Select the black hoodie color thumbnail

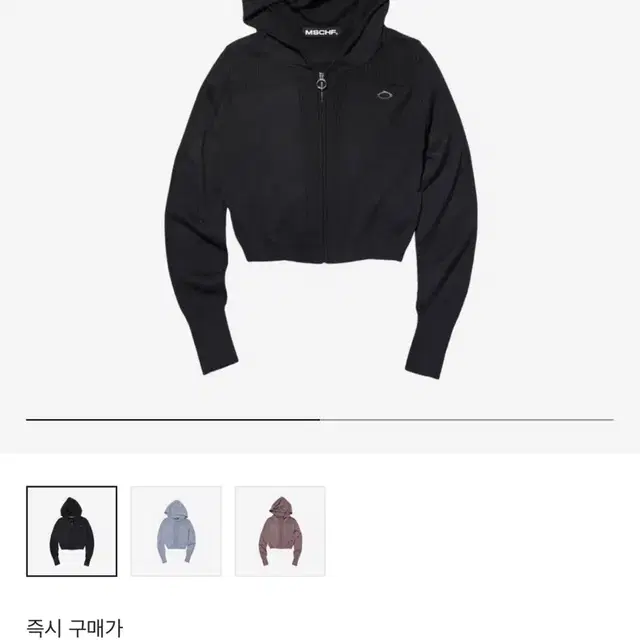tap(72, 531)
